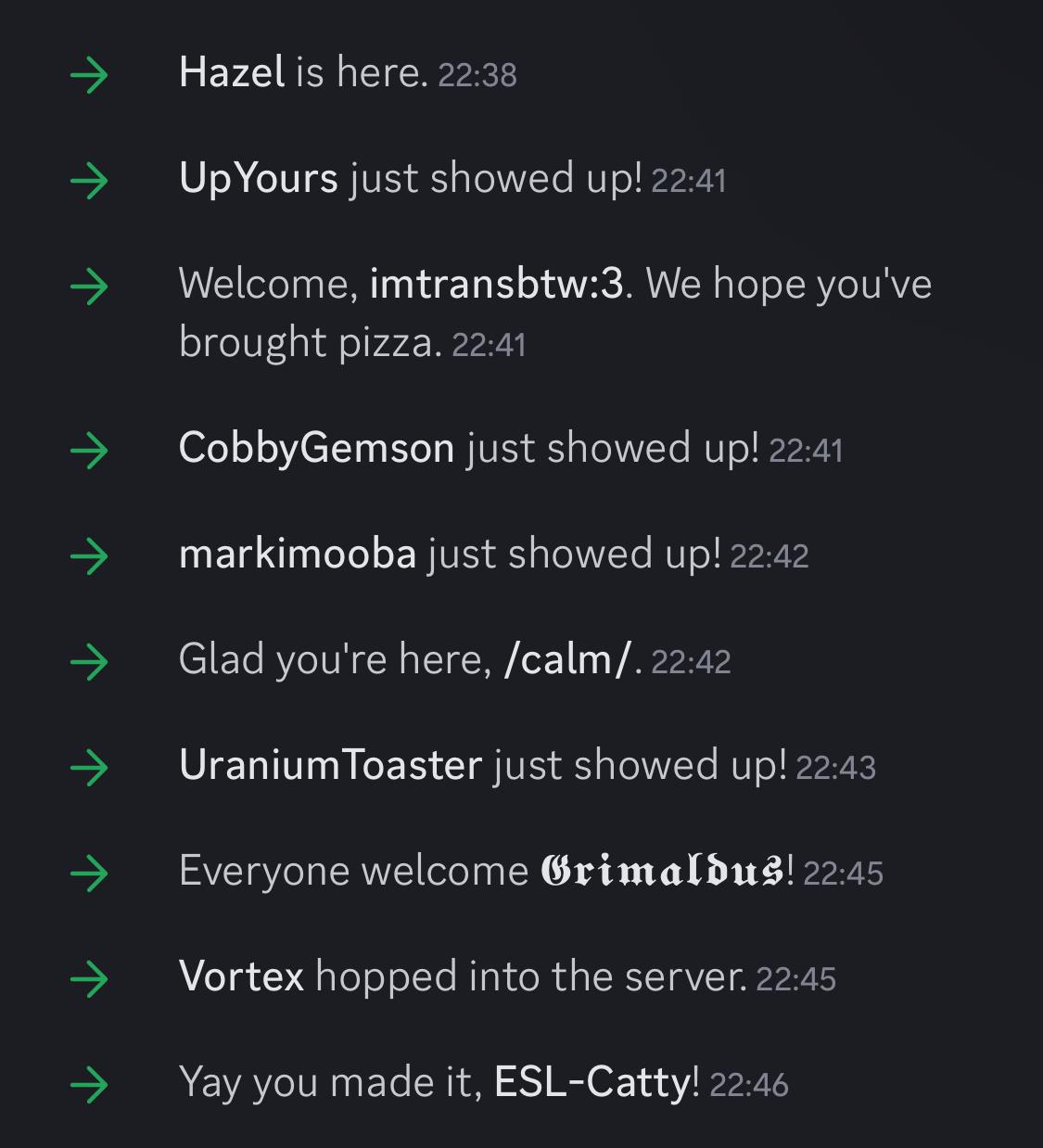
Task: Tap the /calm/ username
Action: pos(567,660)
